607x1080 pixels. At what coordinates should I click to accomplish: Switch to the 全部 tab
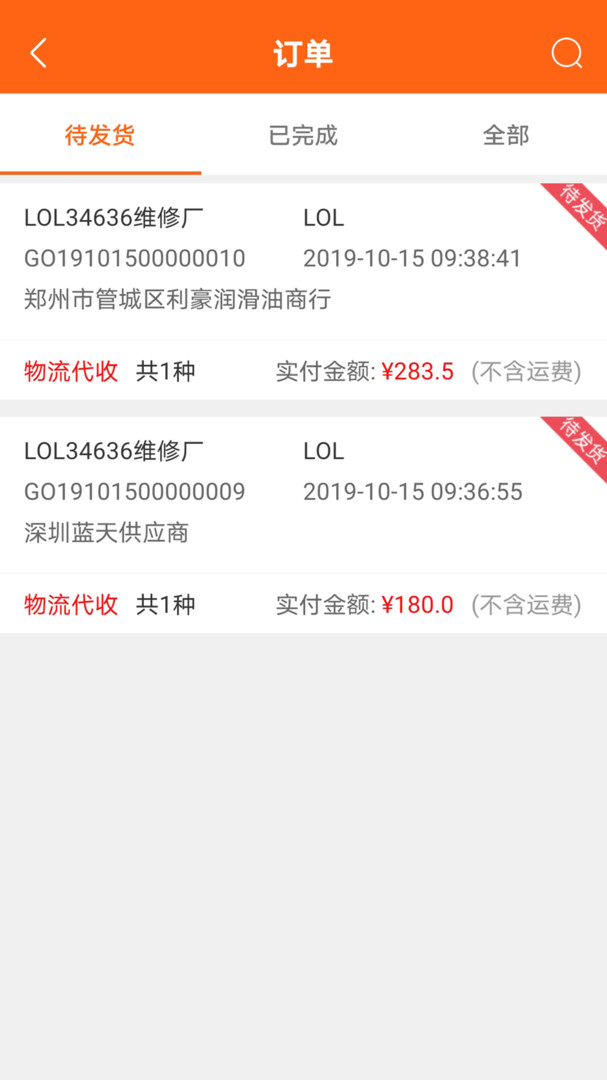[x=506, y=135]
